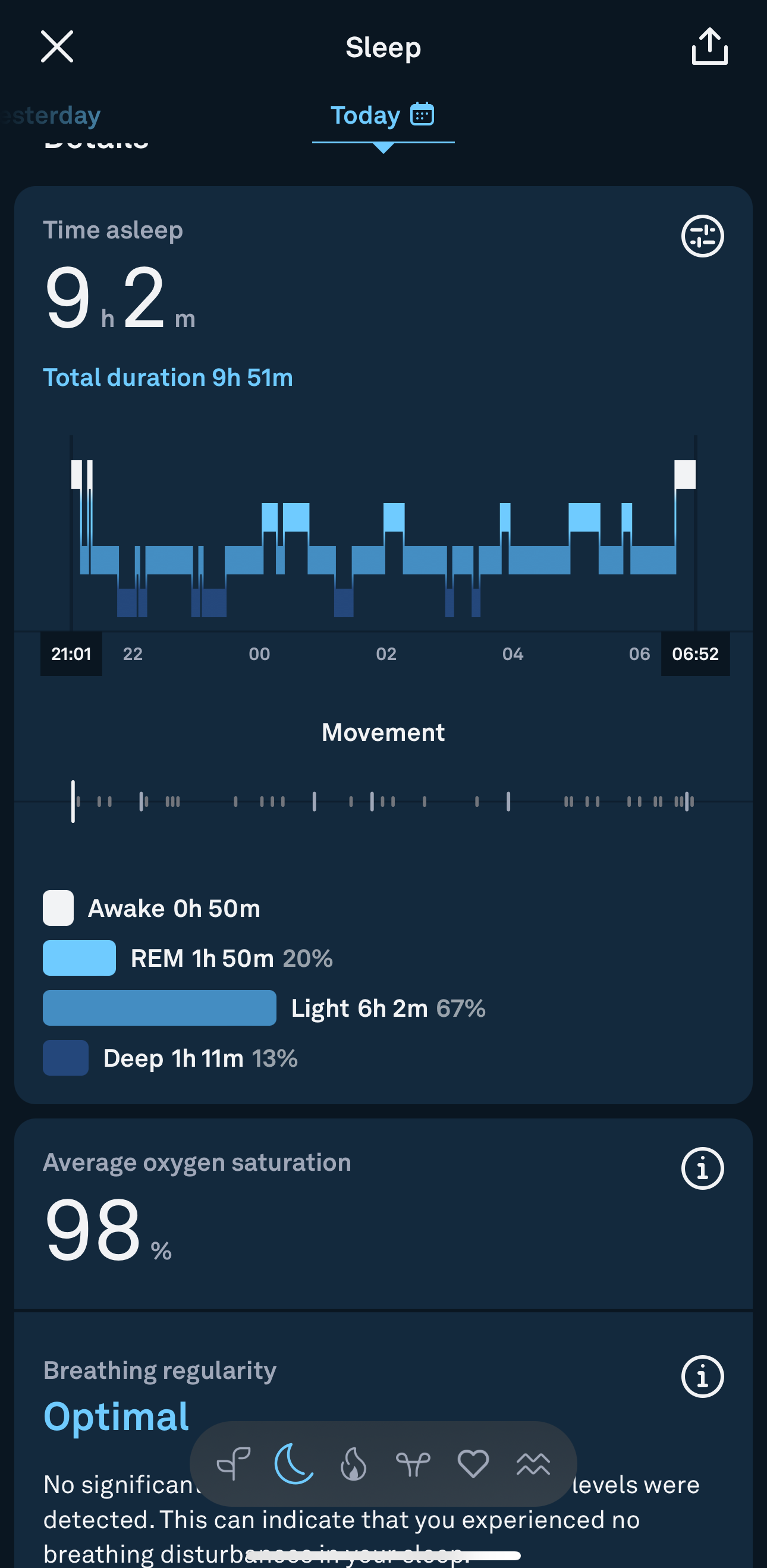The height and width of the screenshot is (1568, 767).
Task: Open the wave stress icon in floating bar
Action: click(x=533, y=1464)
